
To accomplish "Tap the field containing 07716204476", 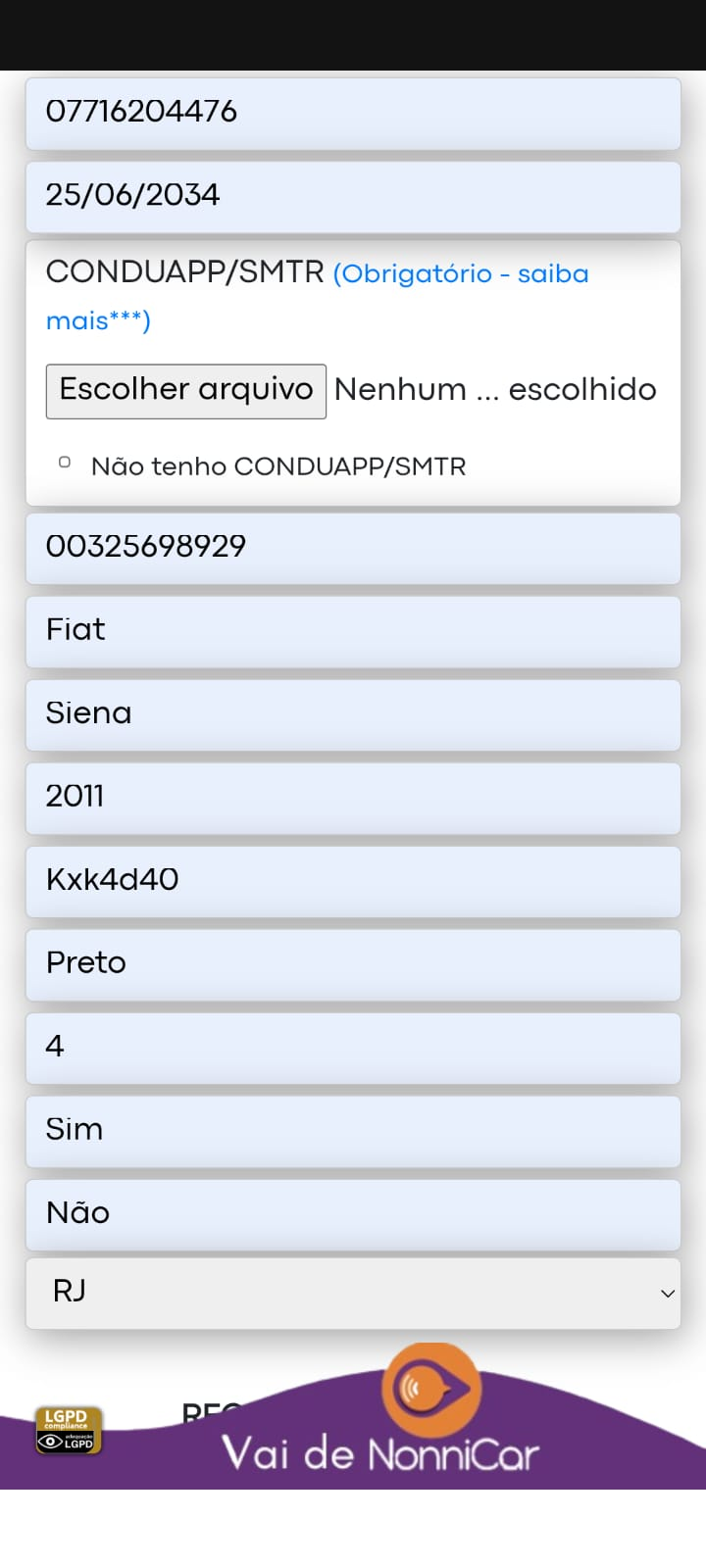I will [x=353, y=113].
